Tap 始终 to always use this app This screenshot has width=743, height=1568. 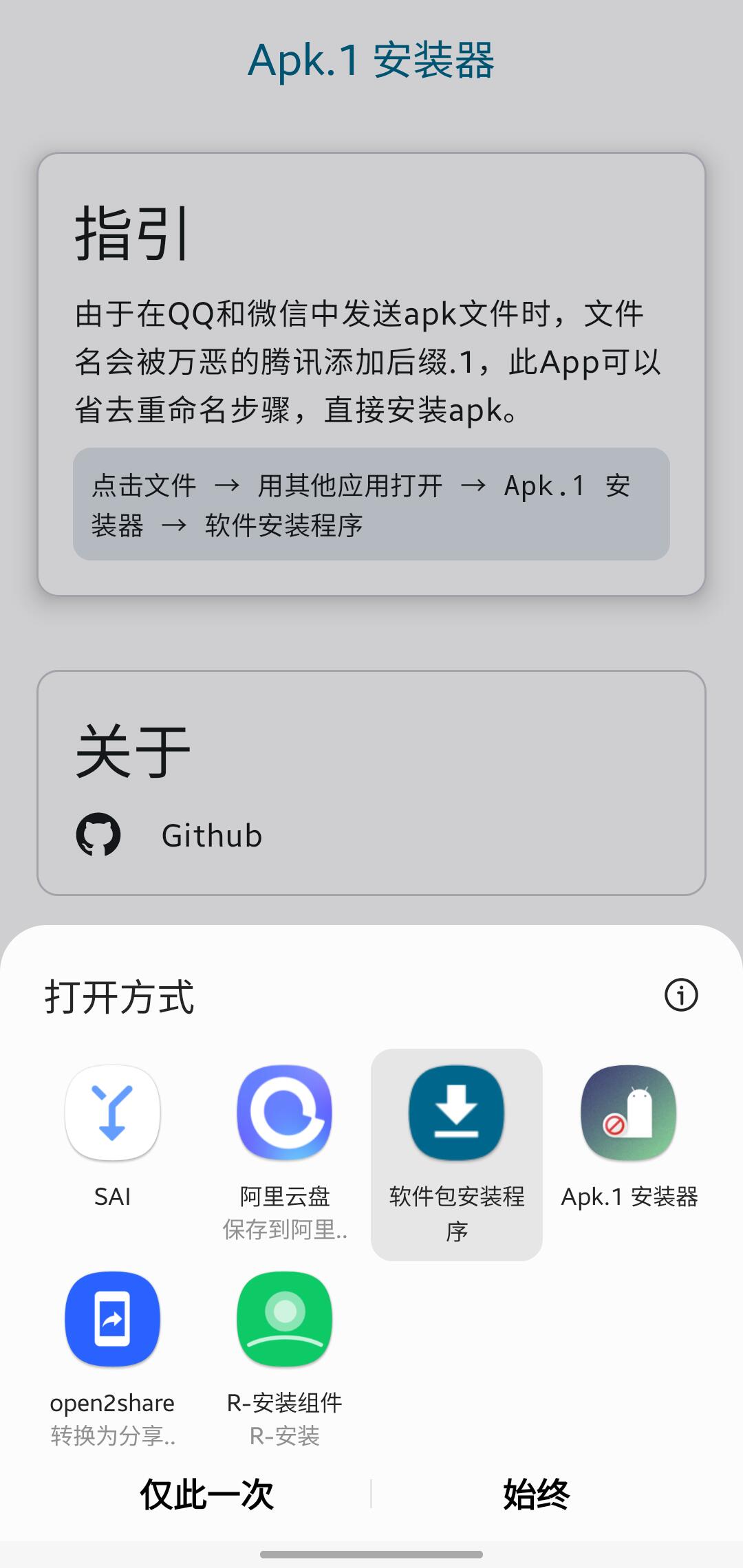click(x=536, y=1494)
